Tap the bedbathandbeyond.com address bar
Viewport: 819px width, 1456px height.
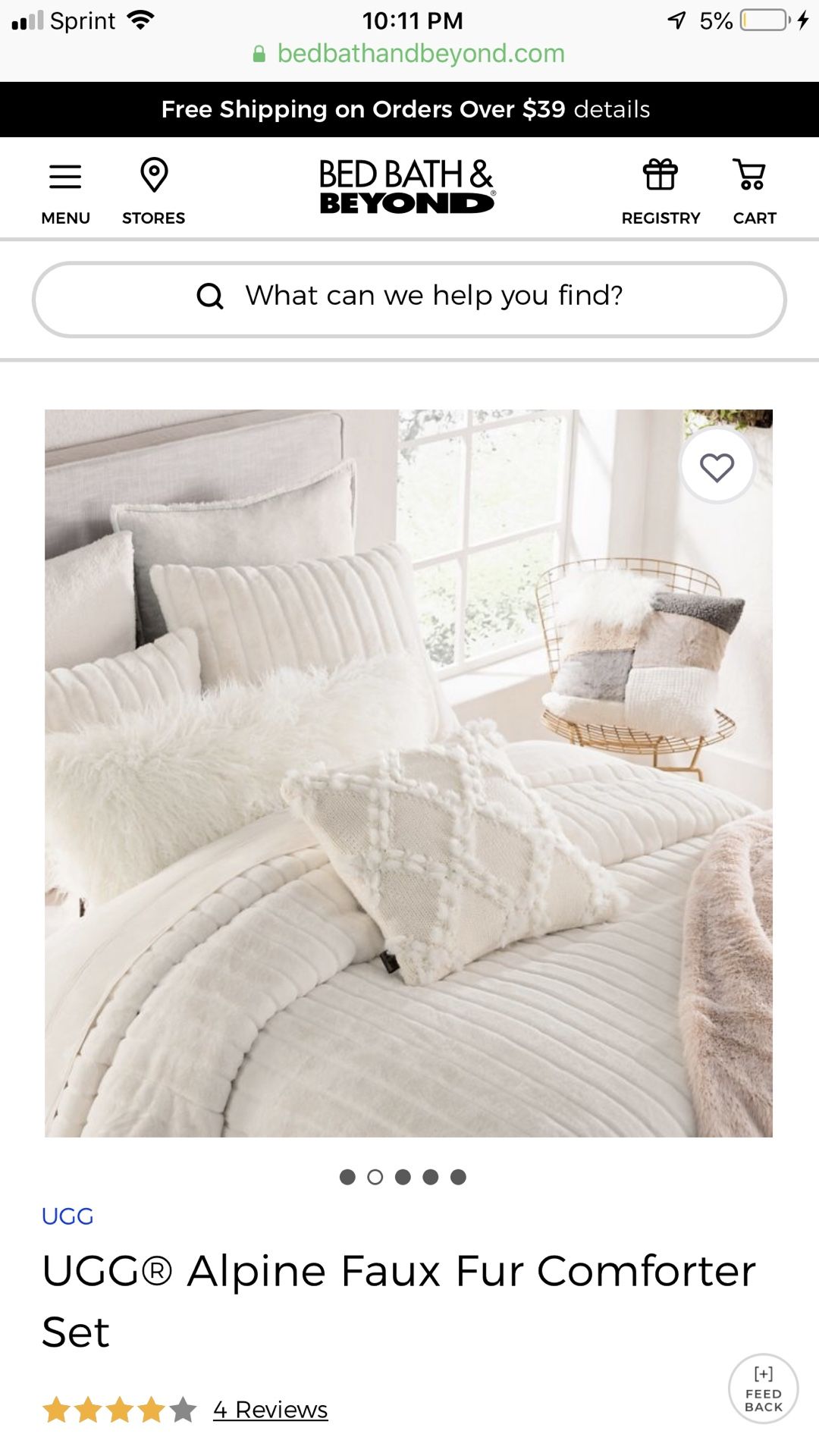click(x=409, y=54)
